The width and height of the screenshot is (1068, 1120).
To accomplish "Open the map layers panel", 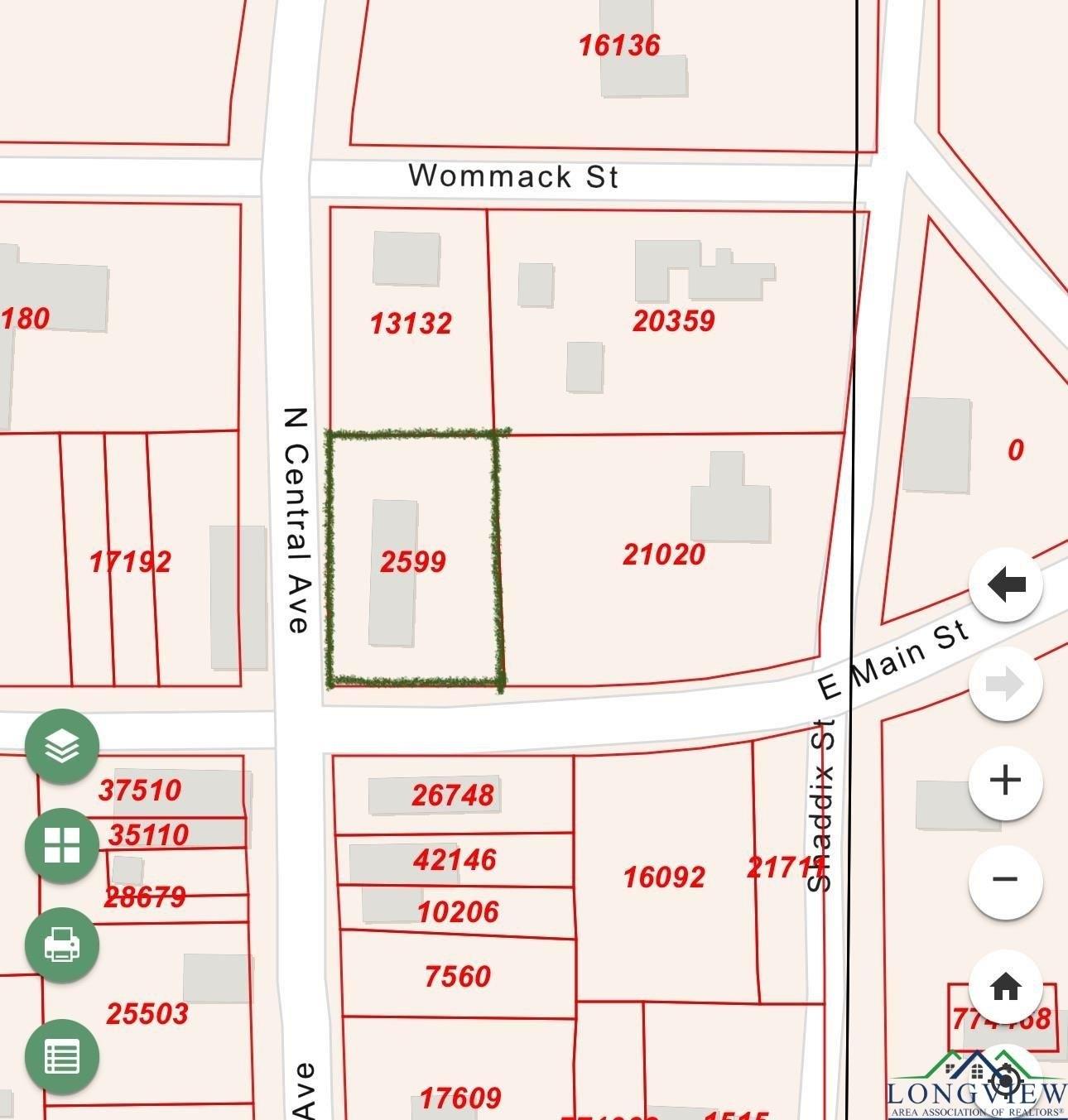I will tap(62, 747).
